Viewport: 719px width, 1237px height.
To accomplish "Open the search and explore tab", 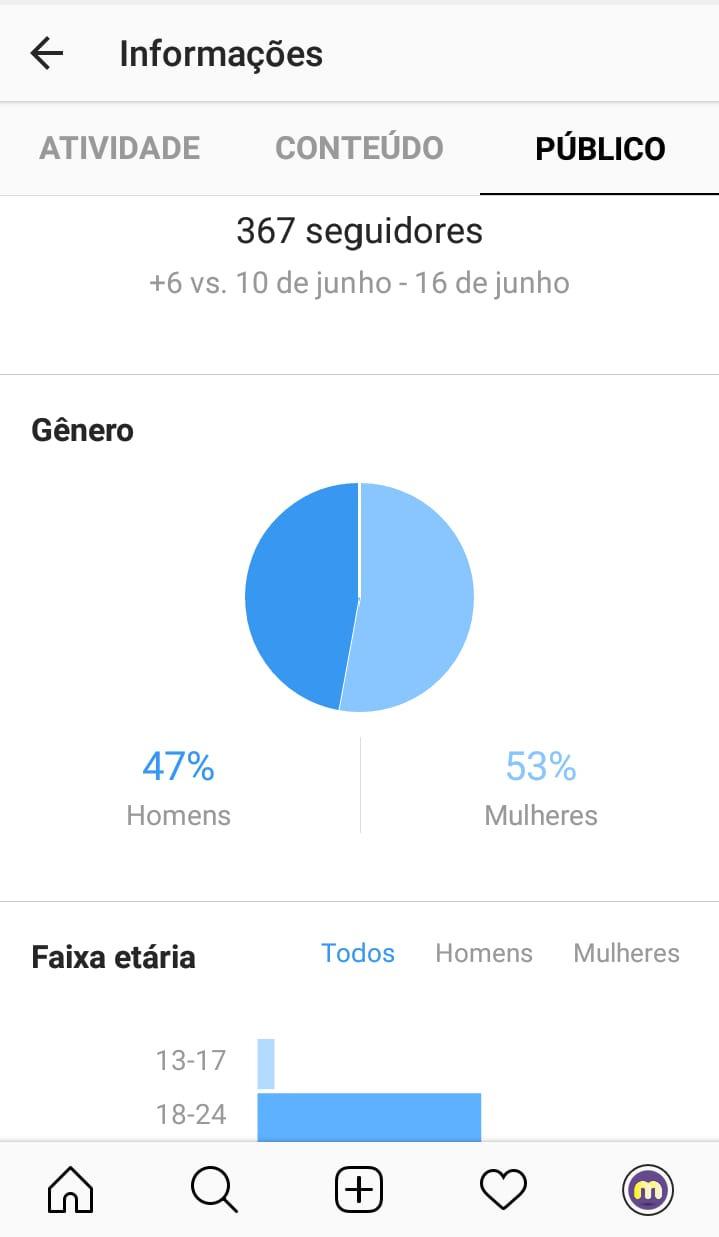I will (x=214, y=1190).
